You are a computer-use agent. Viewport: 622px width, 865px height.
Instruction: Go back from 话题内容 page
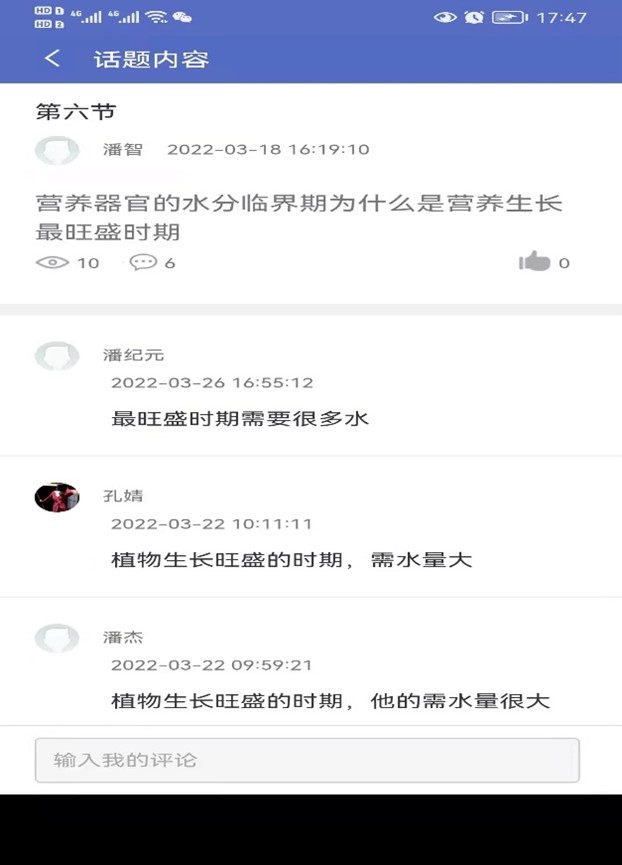52,59
